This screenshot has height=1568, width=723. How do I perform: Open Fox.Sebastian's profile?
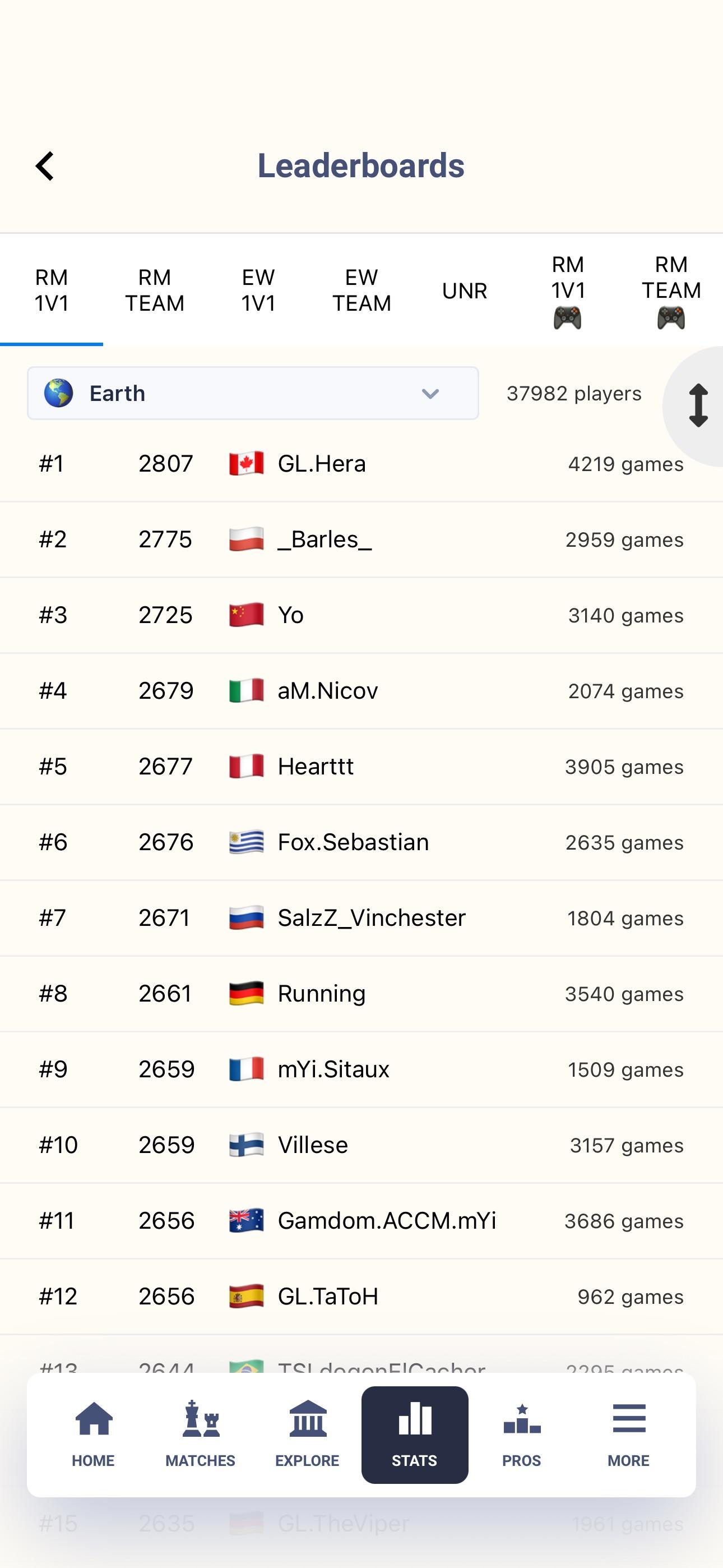click(361, 842)
